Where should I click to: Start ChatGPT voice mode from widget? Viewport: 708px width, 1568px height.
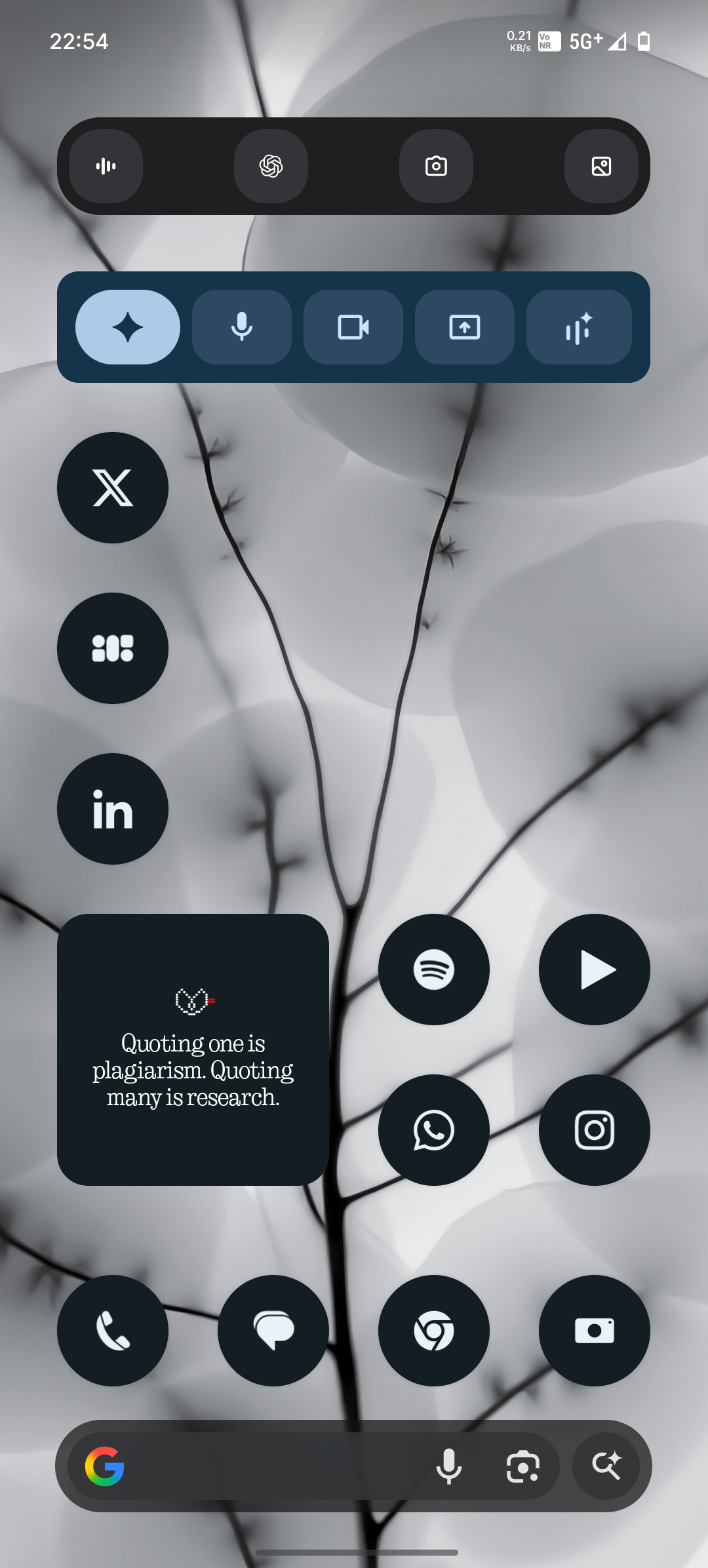click(x=106, y=166)
